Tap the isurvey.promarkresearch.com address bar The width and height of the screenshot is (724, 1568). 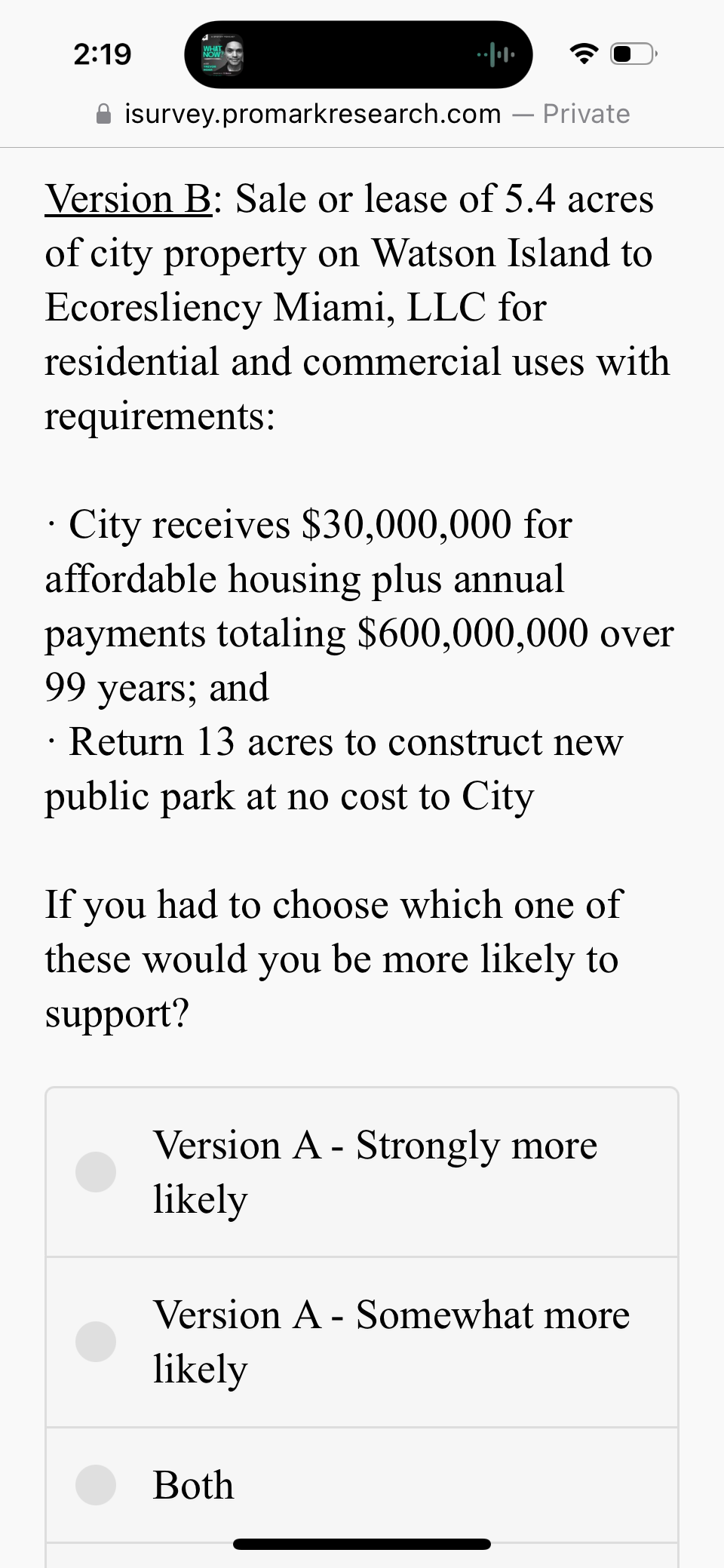362,114
